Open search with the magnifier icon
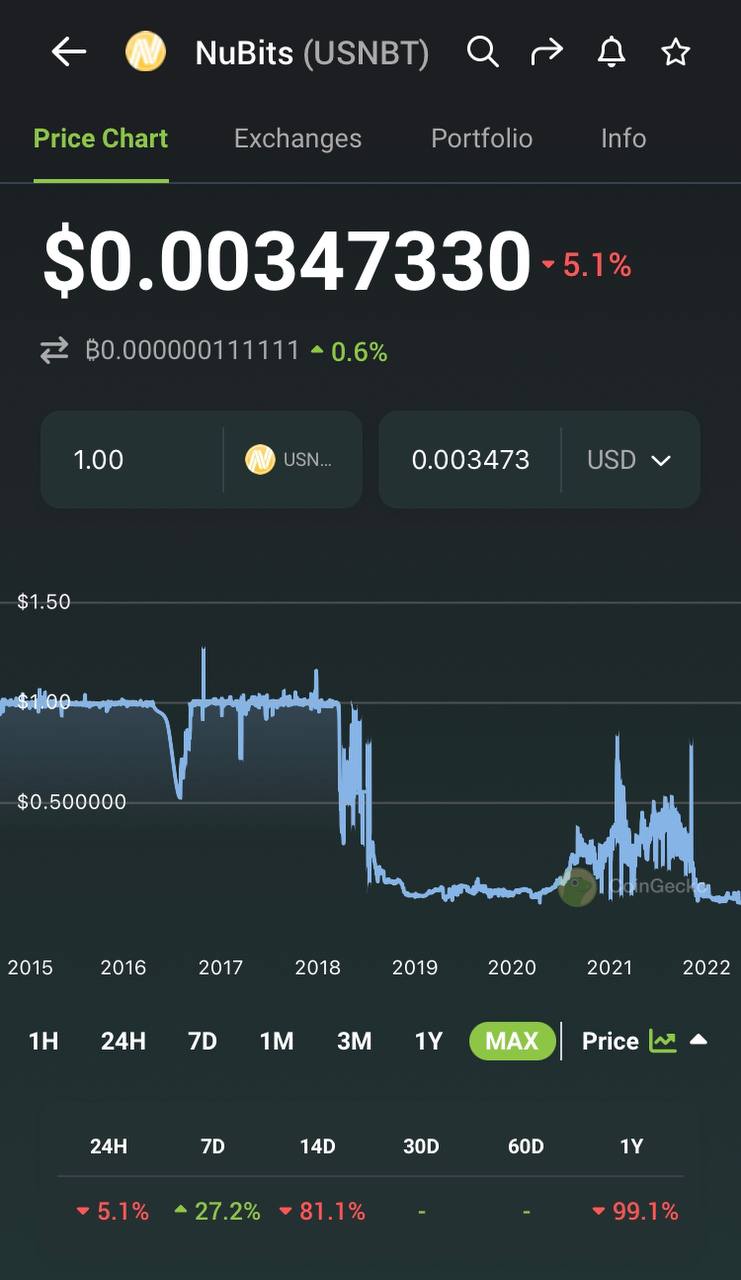This screenshot has height=1280, width=741. (483, 52)
